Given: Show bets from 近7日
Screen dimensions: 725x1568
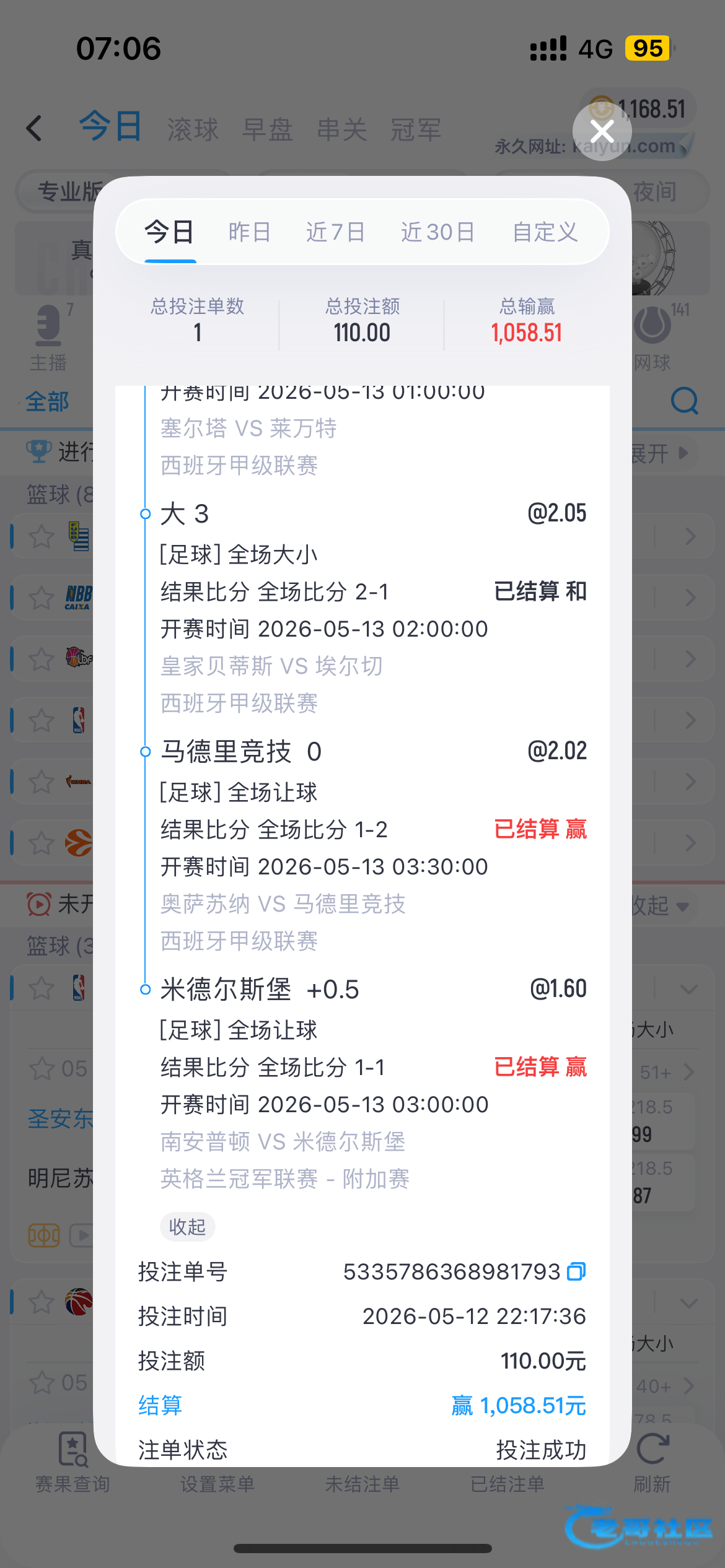Looking at the screenshot, I should (x=335, y=232).
